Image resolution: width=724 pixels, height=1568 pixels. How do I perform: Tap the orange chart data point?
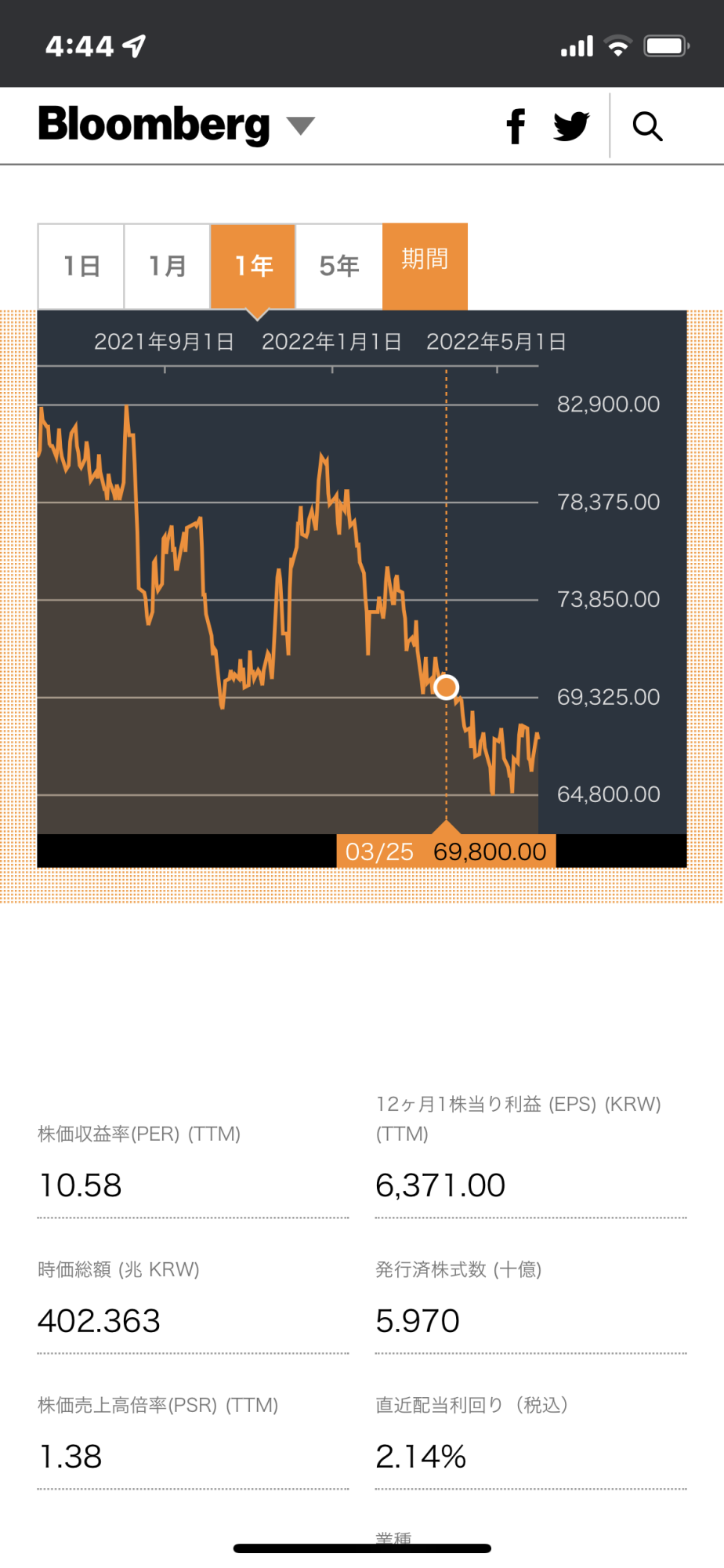click(x=446, y=688)
